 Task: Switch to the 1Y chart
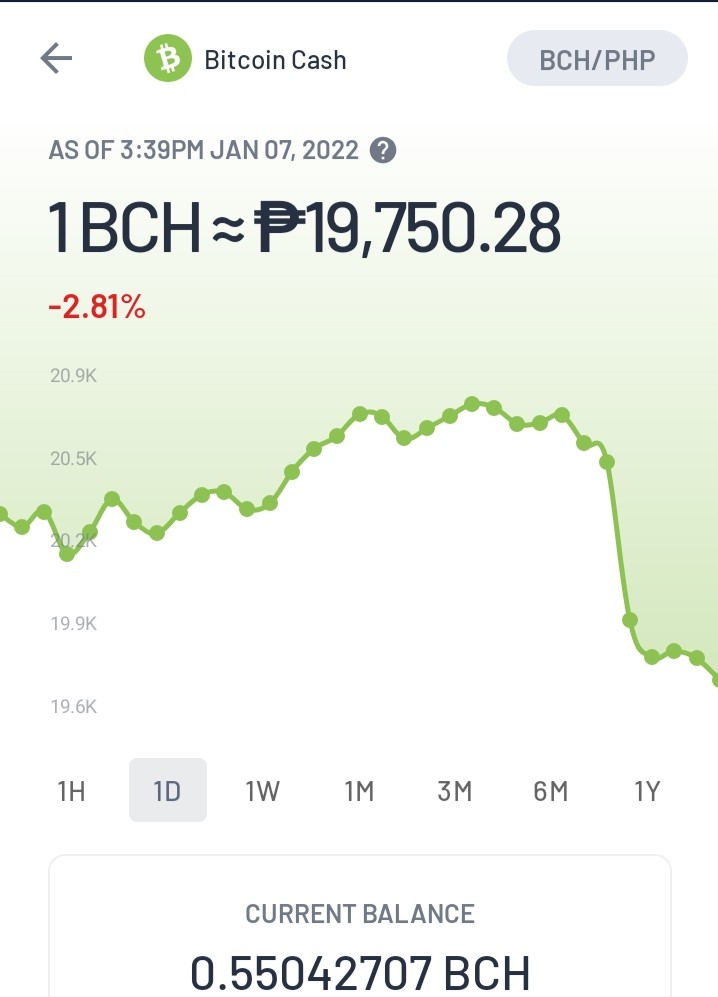pos(647,791)
